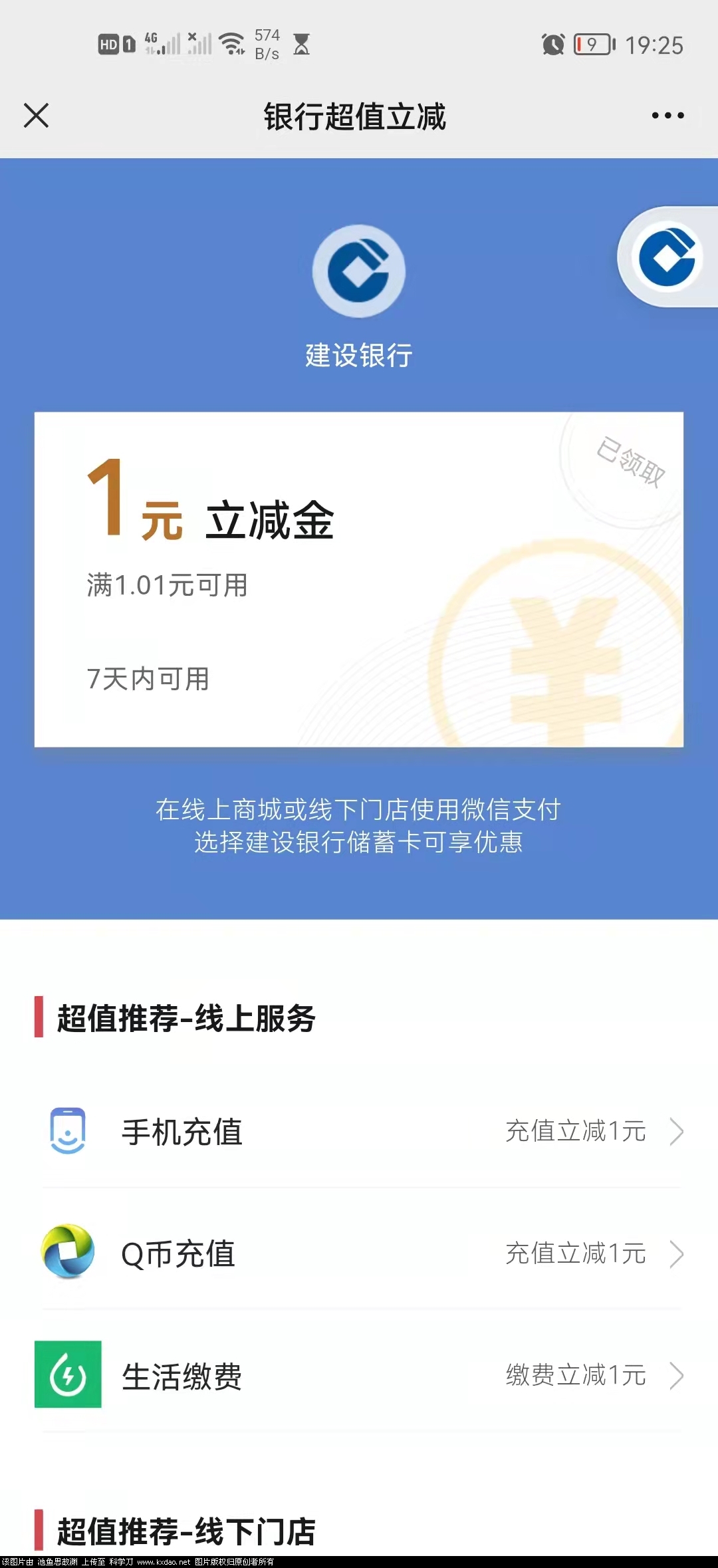The width and height of the screenshot is (718, 1568).
Task: Open 手机充值 service
Action: click(359, 1131)
